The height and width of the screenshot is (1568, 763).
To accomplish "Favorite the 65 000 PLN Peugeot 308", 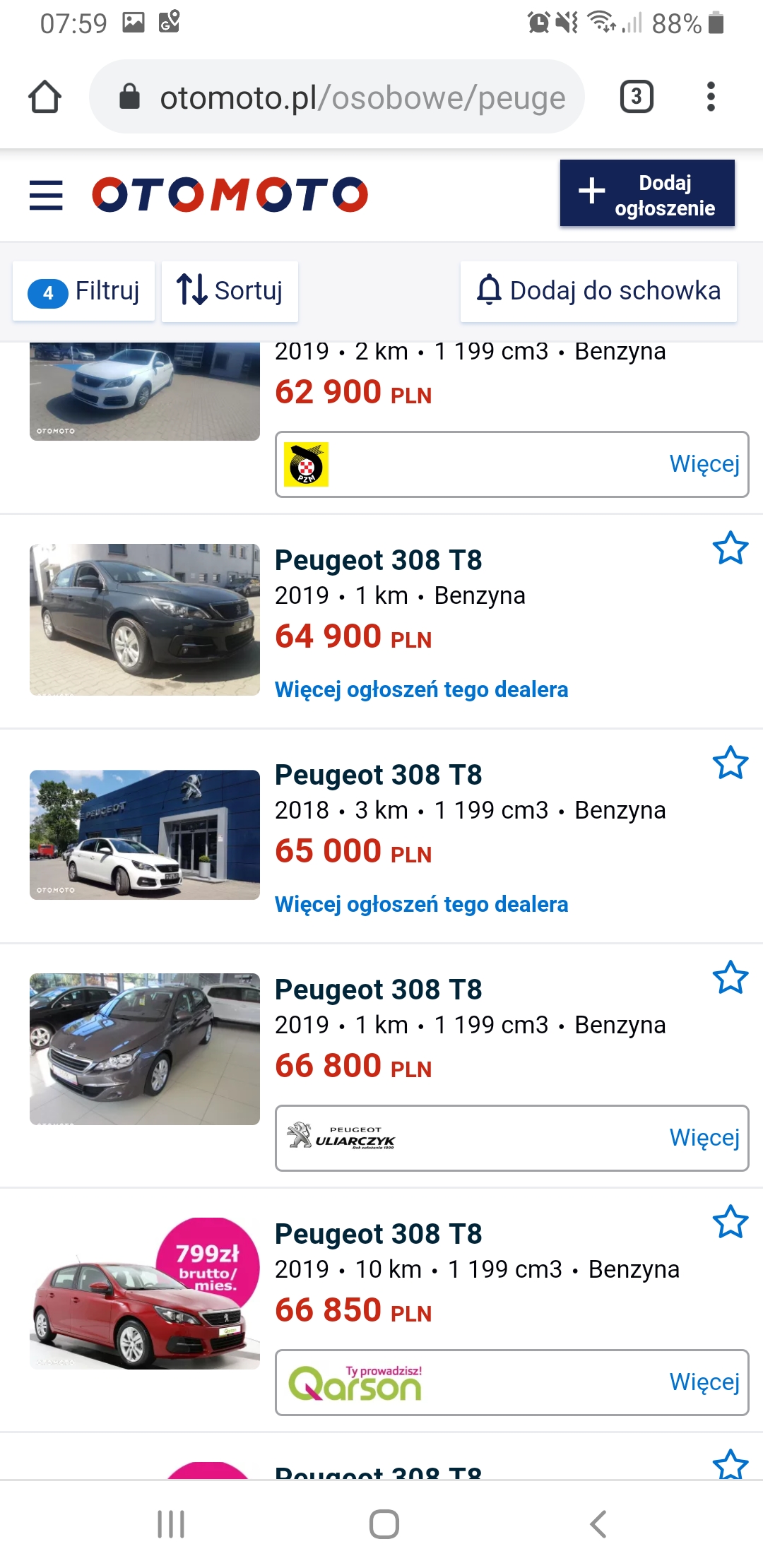I will click(730, 763).
